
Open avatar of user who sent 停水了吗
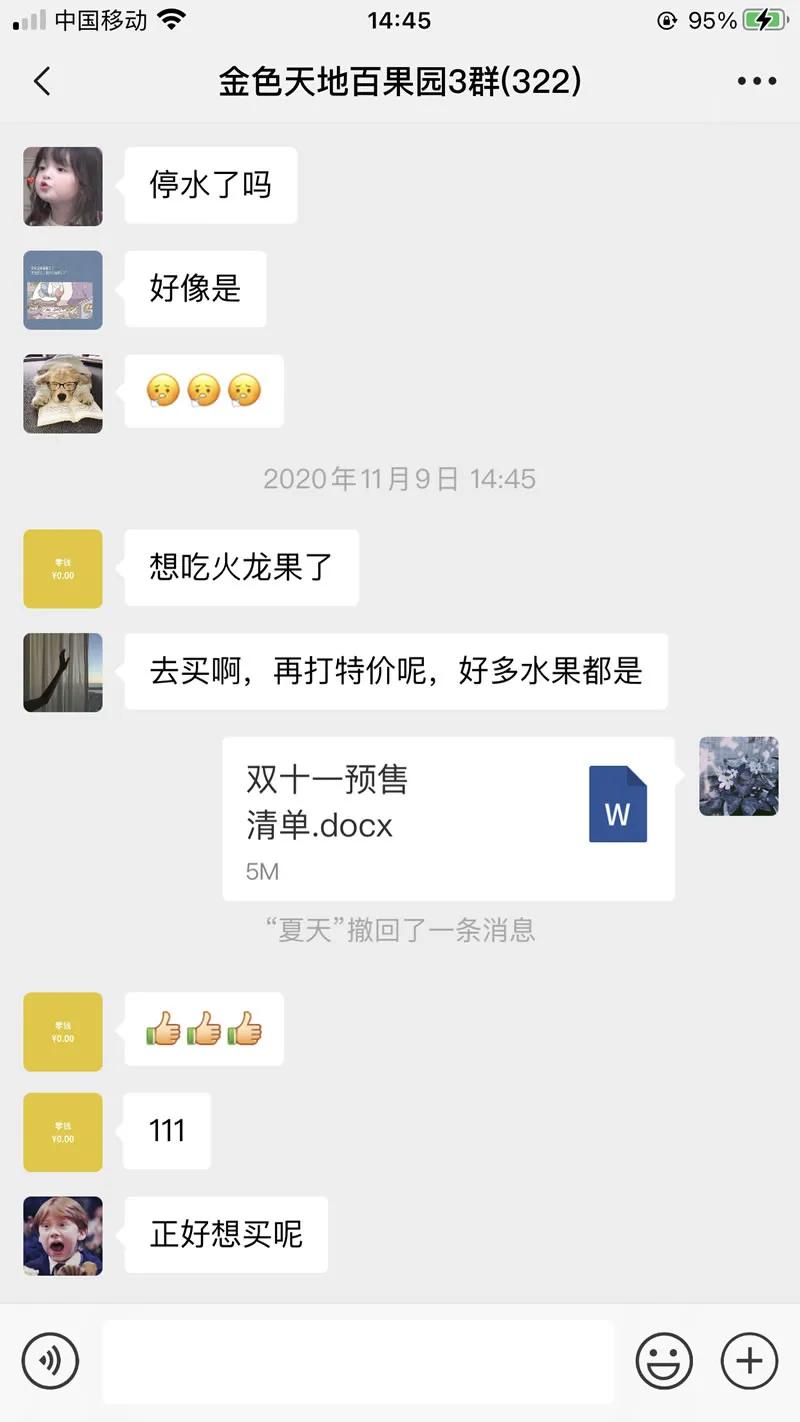tap(63, 186)
